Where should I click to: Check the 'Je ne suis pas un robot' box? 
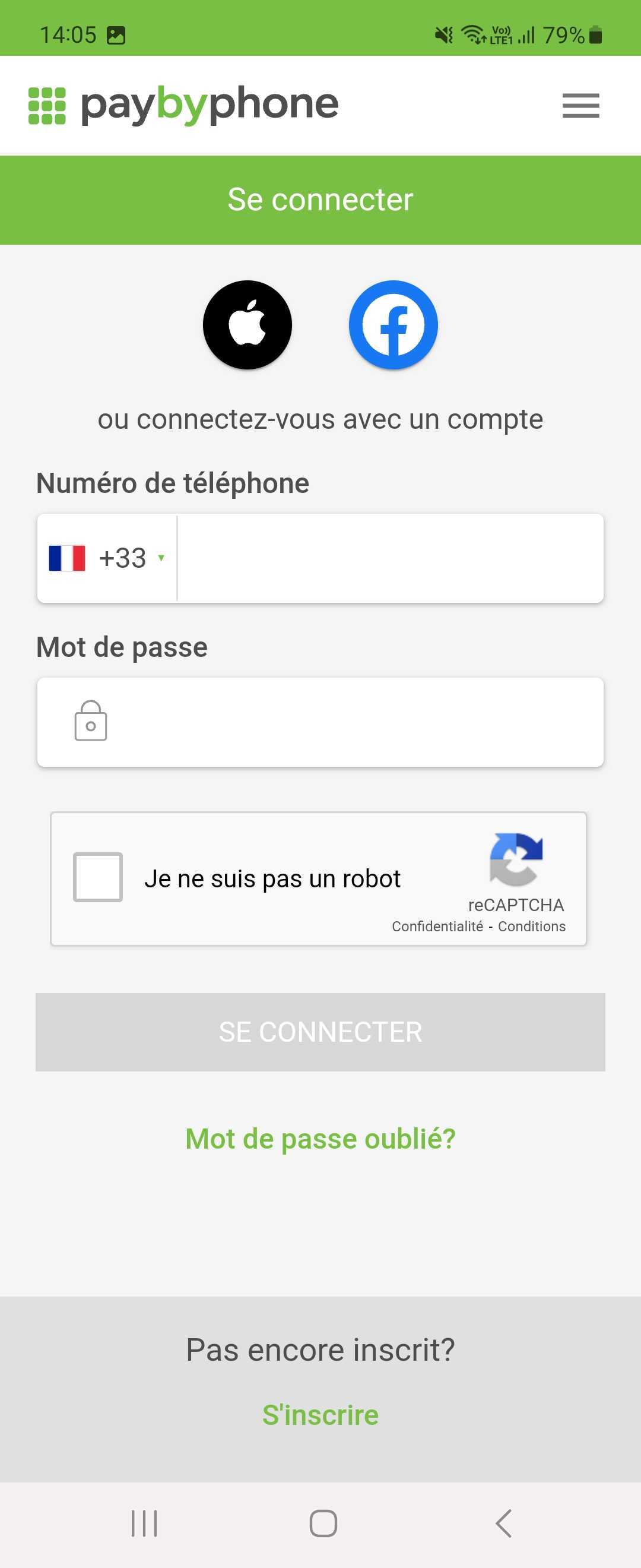point(98,877)
